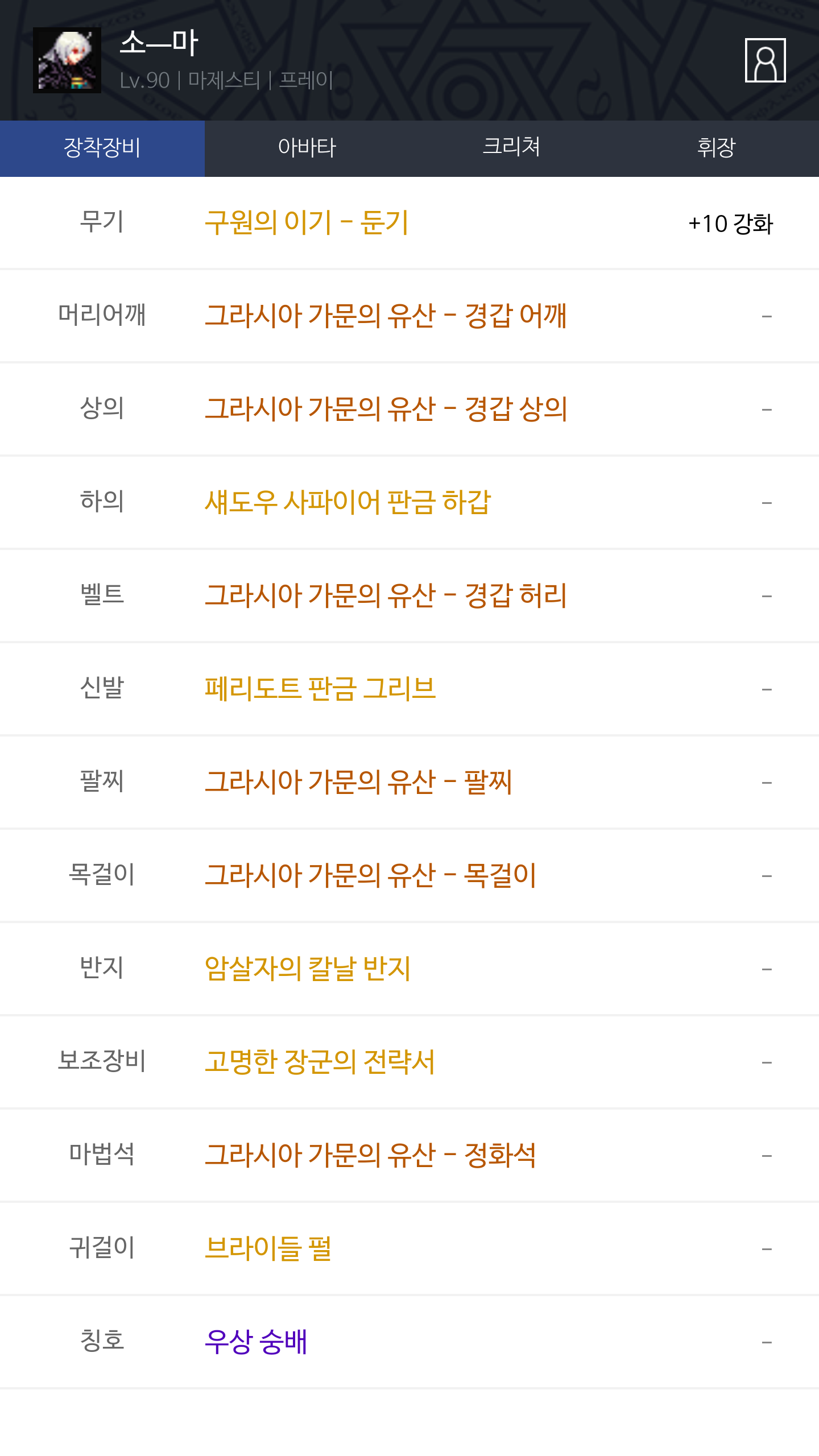This screenshot has height=1456, width=819.
Task: View 고명한 장군의 전략서 details
Action: coord(320,1062)
